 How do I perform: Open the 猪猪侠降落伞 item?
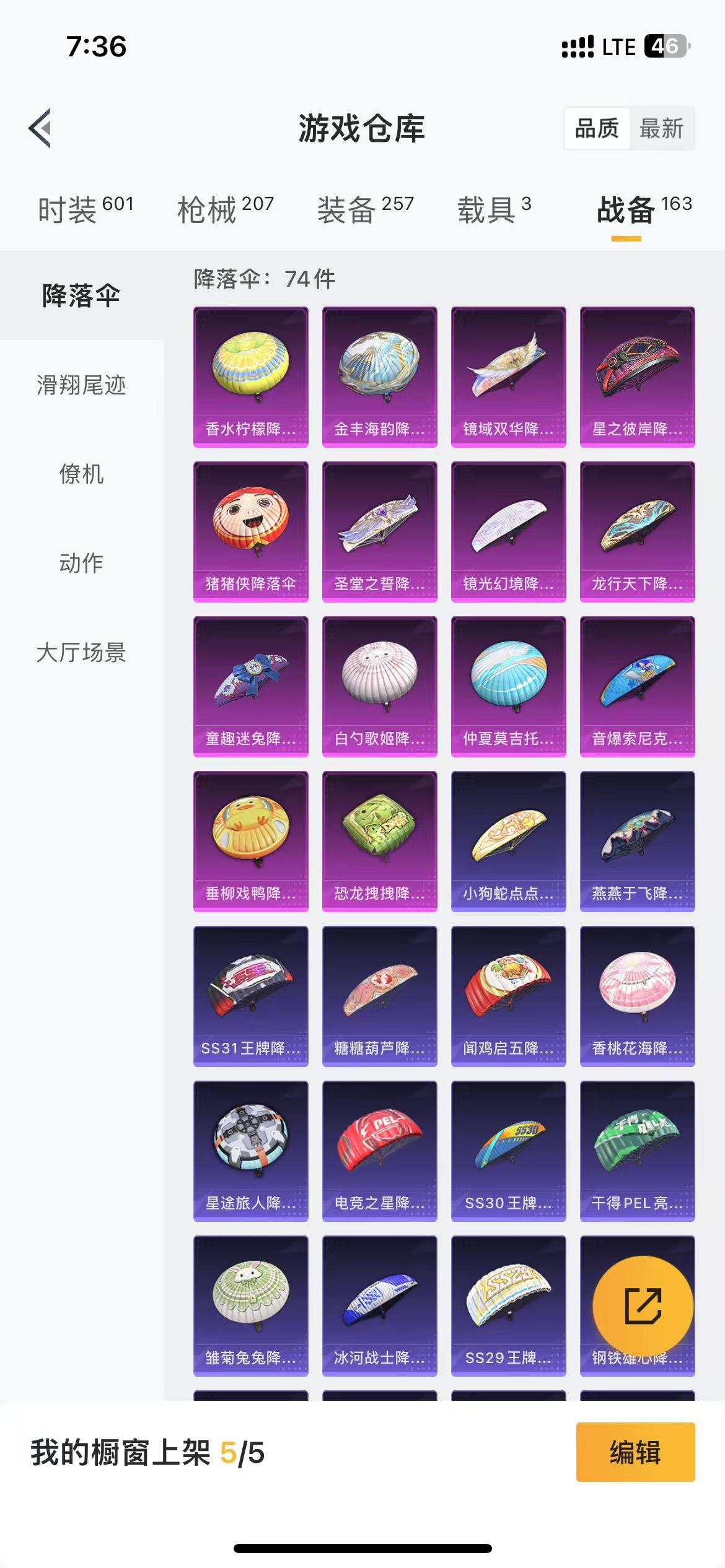(251, 531)
